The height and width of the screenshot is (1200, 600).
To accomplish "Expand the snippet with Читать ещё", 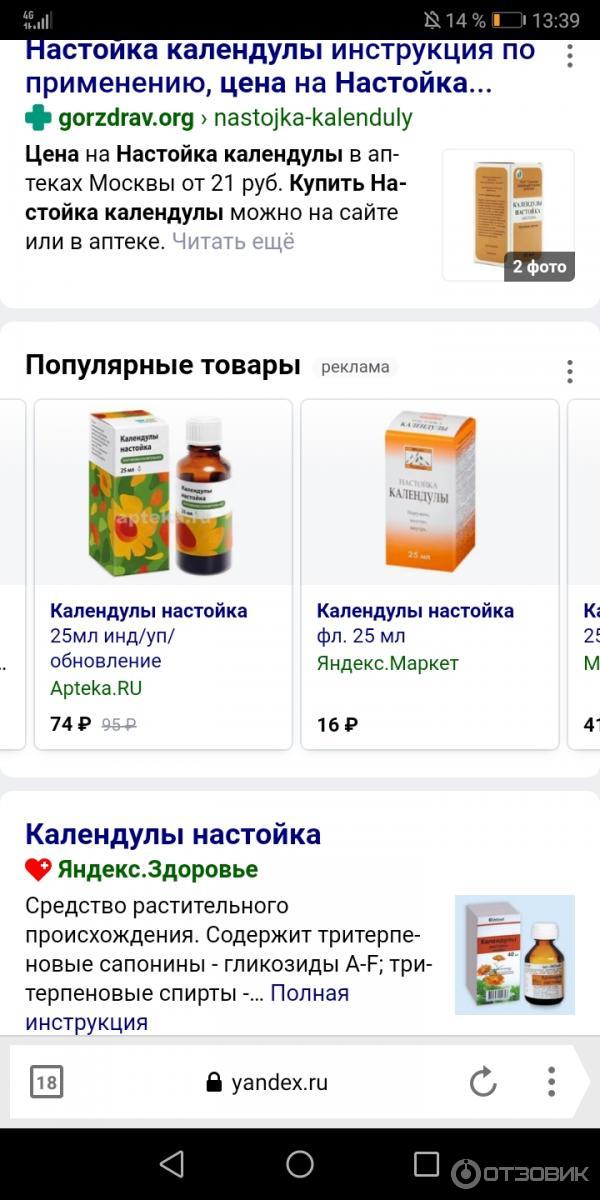I will 233,241.
